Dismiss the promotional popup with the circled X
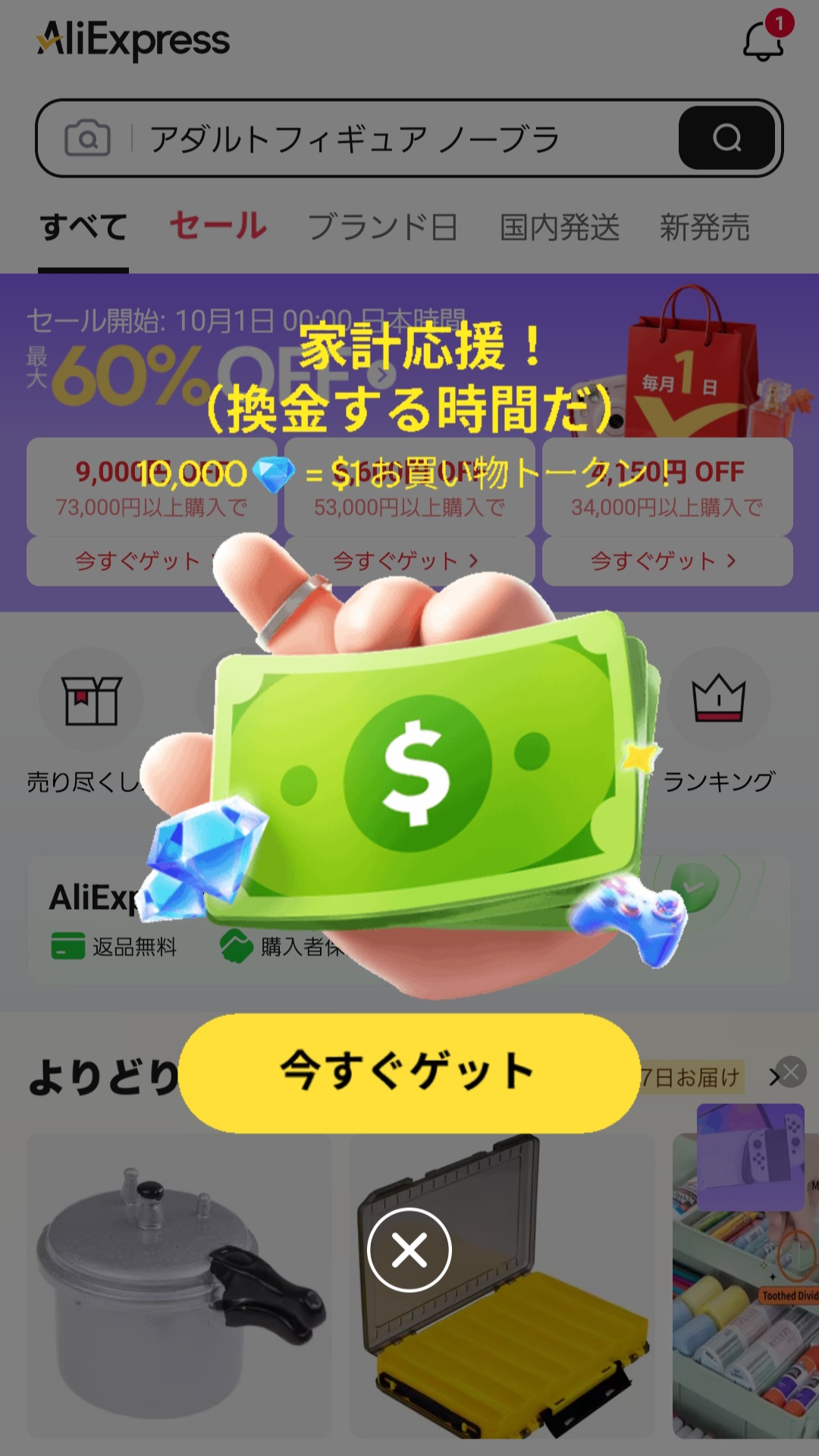This screenshot has height=1456, width=819. point(409,1250)
